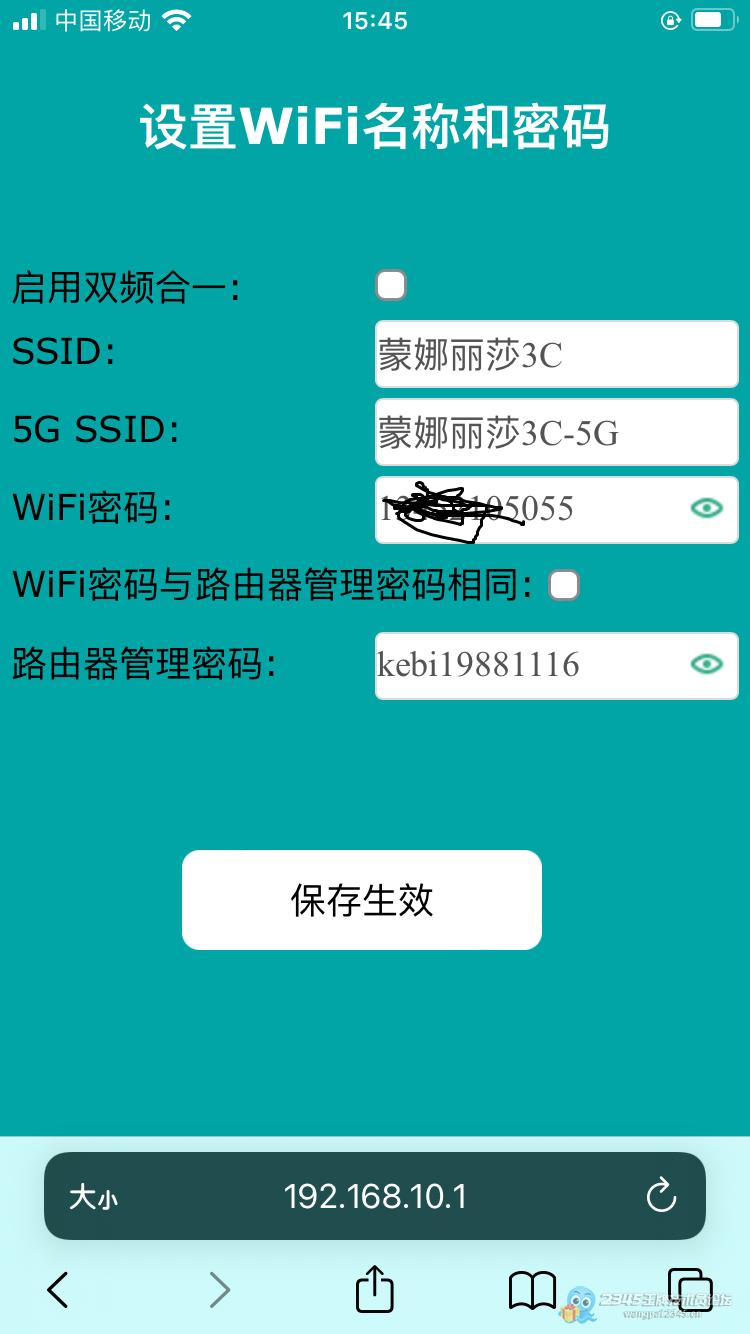Check WiFi密码与路由器管理密码相同 box
The height and width of the screenshot is (1334, 750).
click(564, 585)
